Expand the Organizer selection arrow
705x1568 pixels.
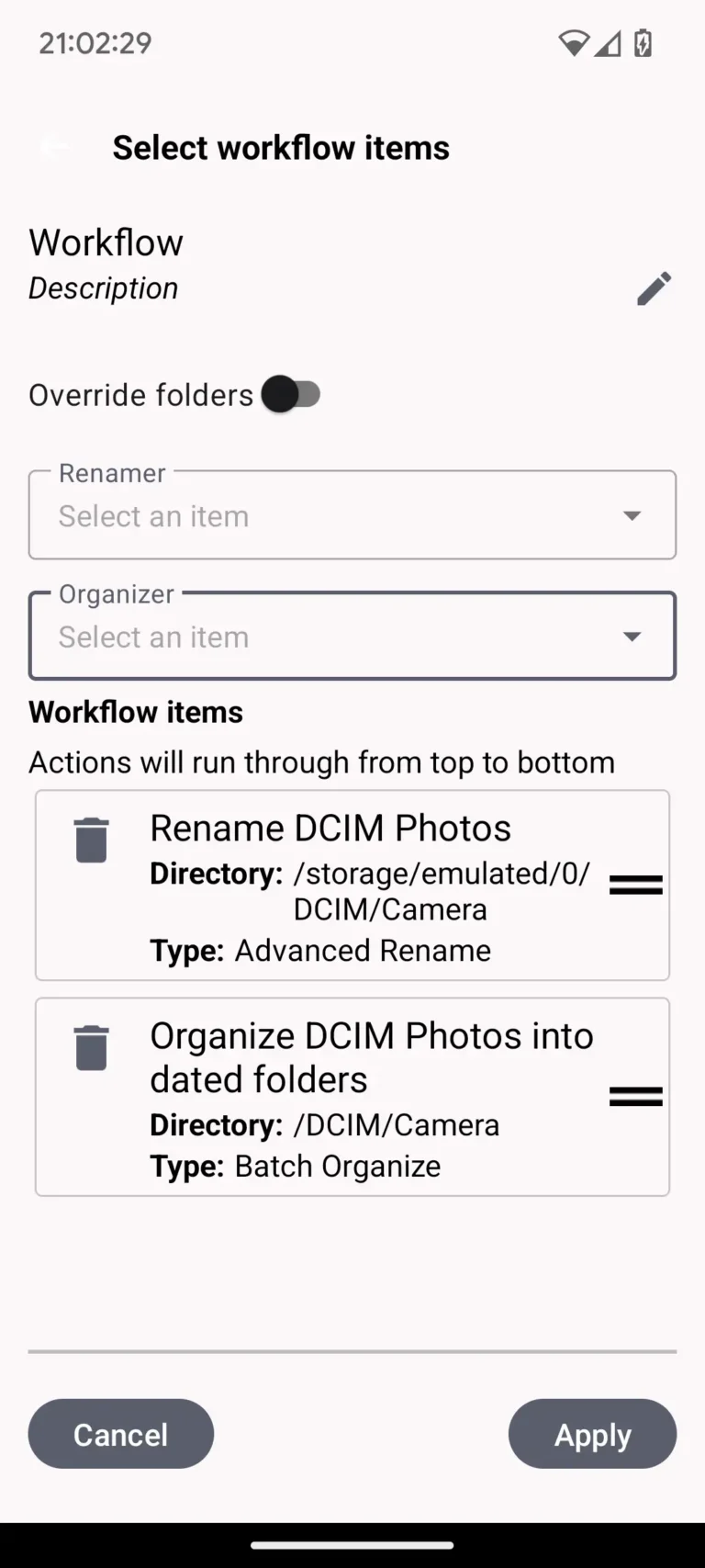pos(632,636)
